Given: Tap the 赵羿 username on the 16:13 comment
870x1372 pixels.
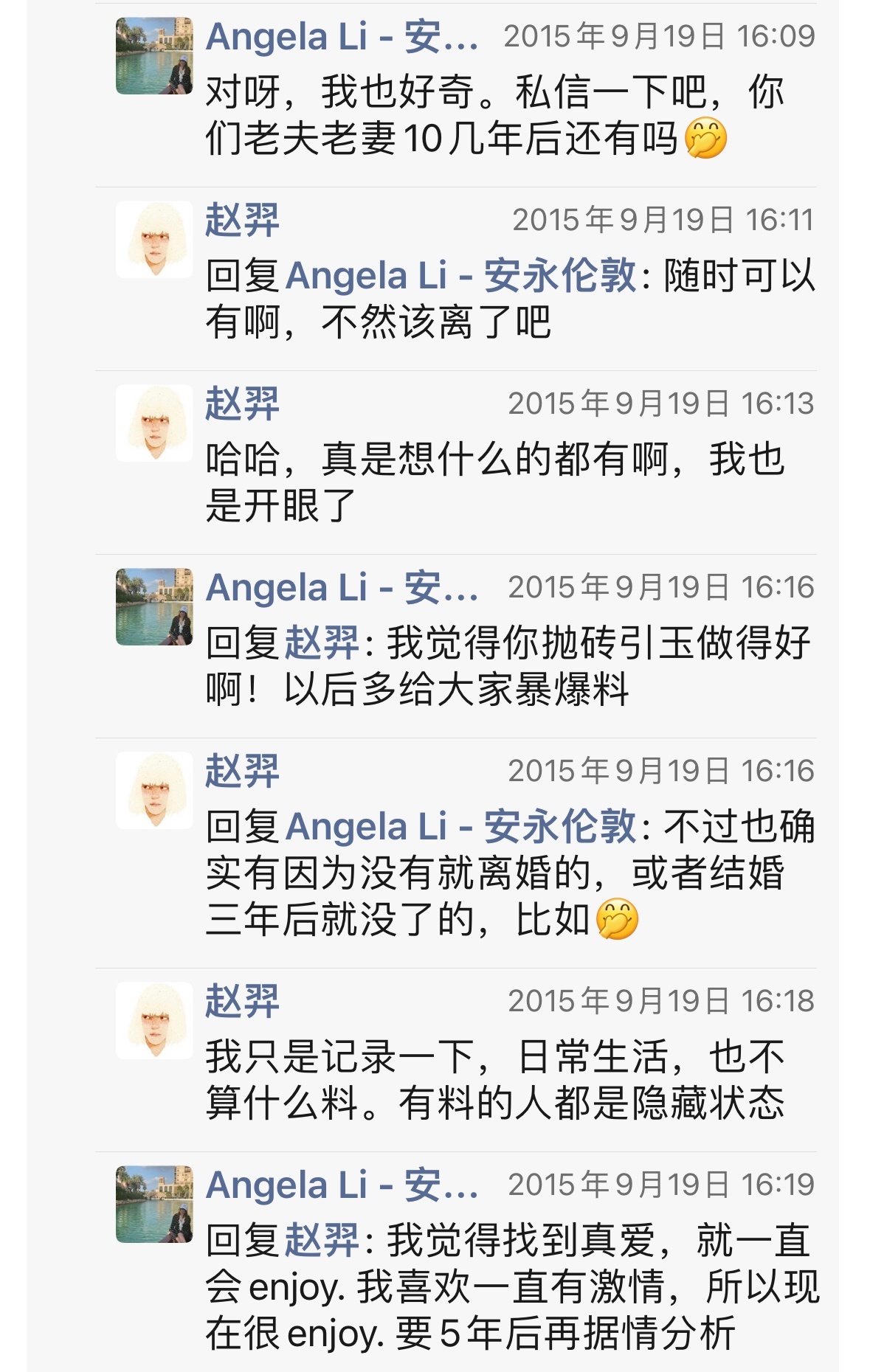Looking at the screenshot, I should (x=242, y=404).
